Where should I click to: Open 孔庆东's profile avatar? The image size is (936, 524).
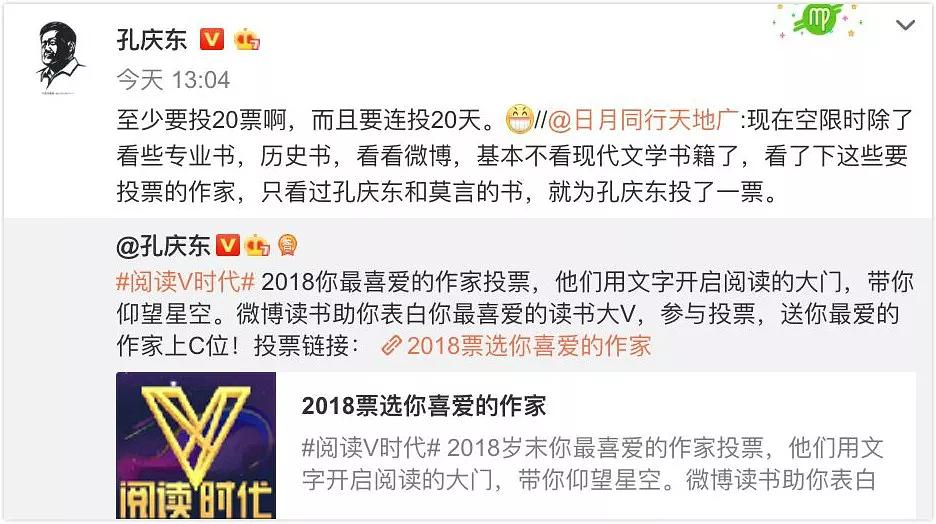64,55
